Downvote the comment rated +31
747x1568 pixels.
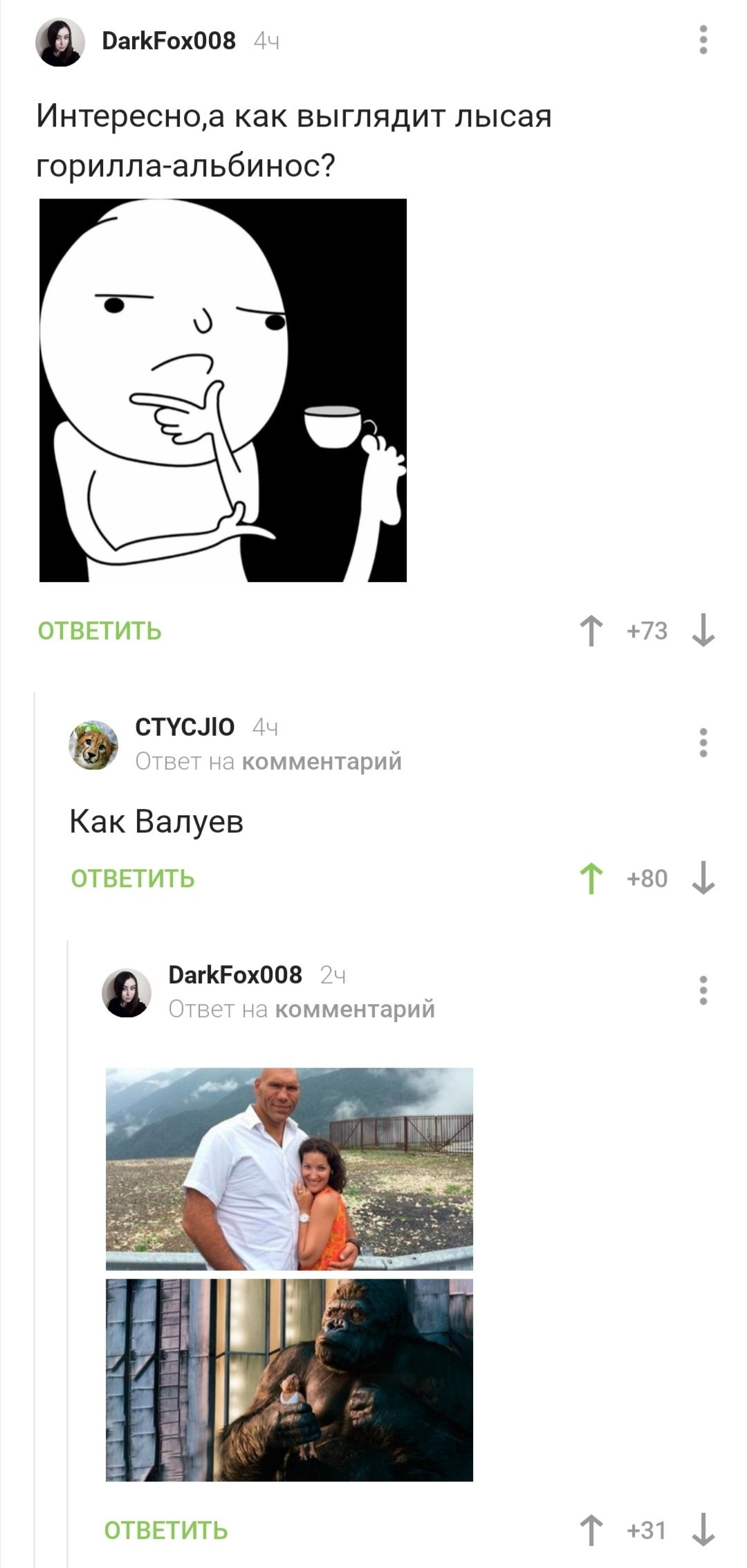coord(703,1530)
